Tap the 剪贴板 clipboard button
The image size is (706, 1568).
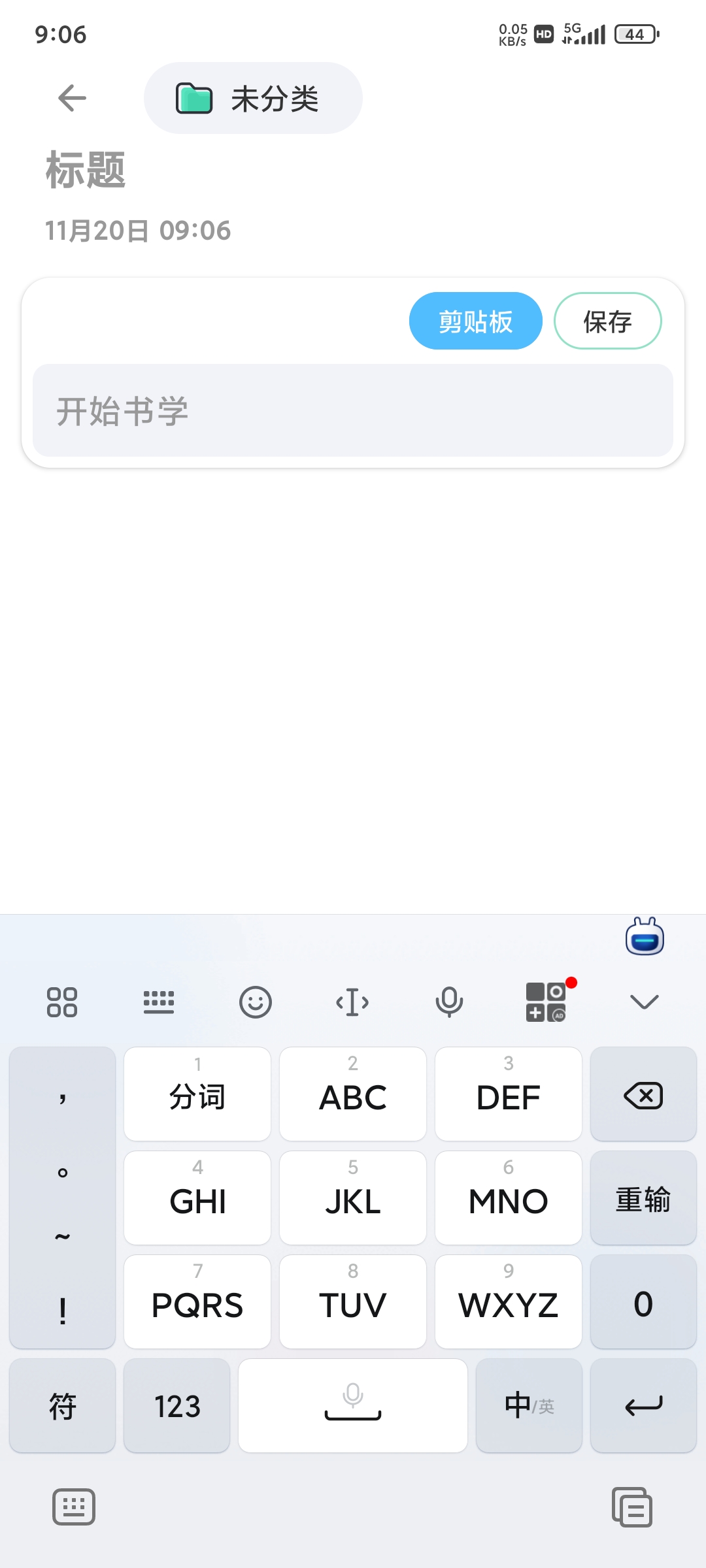pyautogui.click(x=475, y=321)
